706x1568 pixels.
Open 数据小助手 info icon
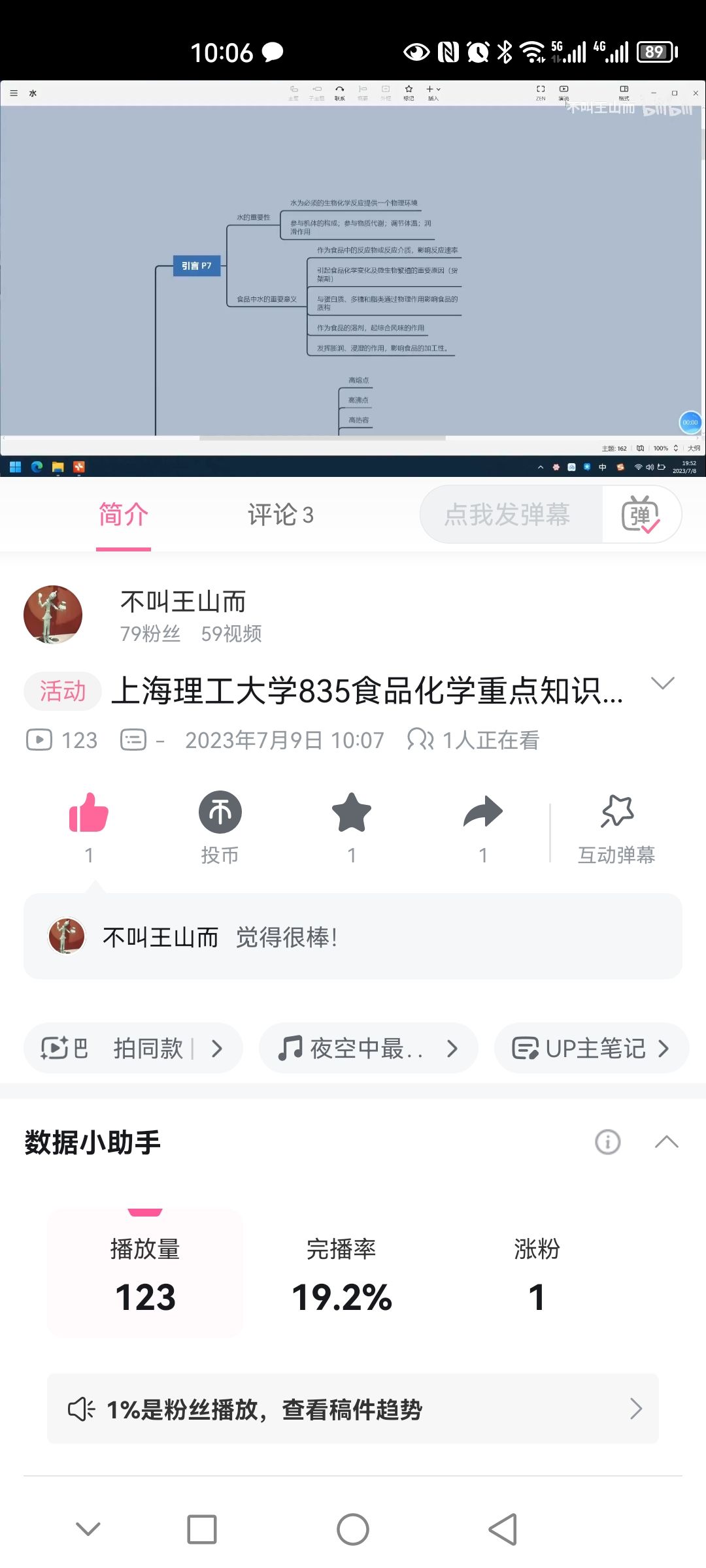click(x=607, y=1142)
